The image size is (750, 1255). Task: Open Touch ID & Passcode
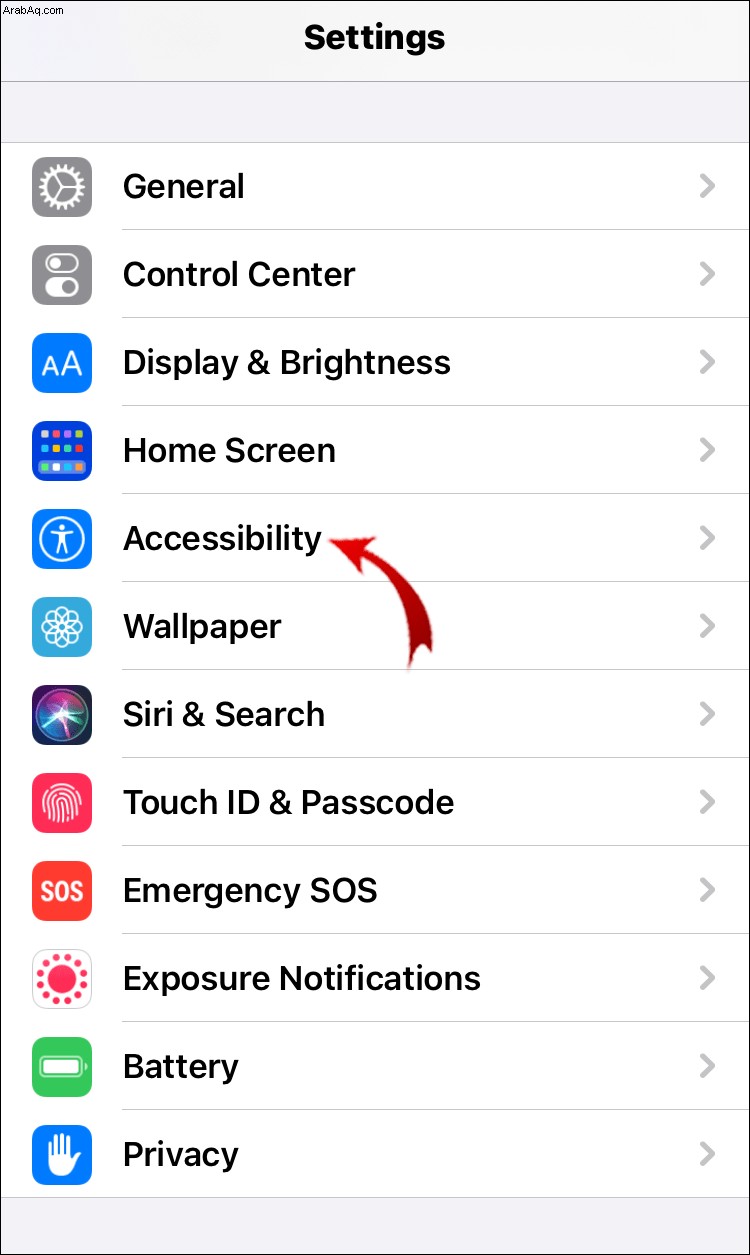coord(375,802)
